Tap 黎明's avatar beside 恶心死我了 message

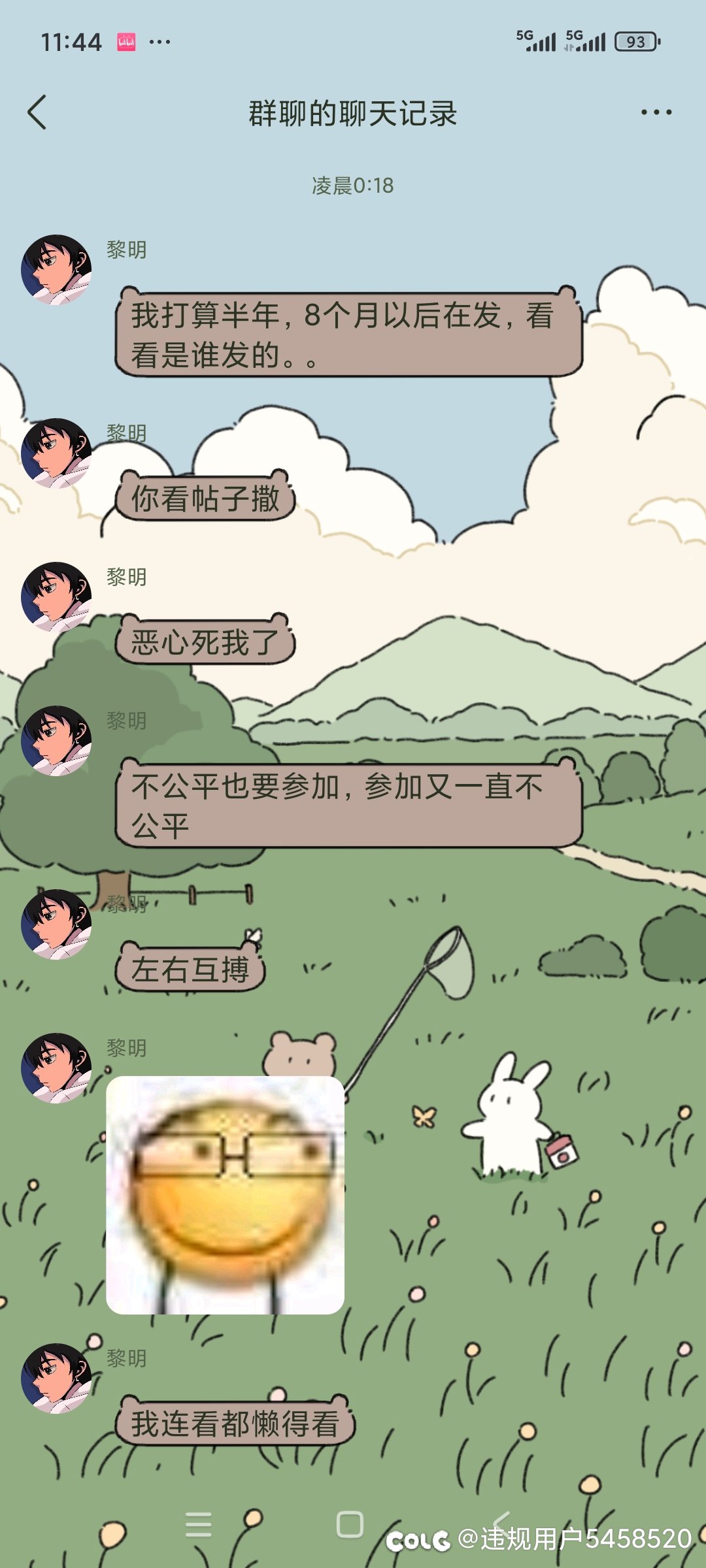pos(56,596)
